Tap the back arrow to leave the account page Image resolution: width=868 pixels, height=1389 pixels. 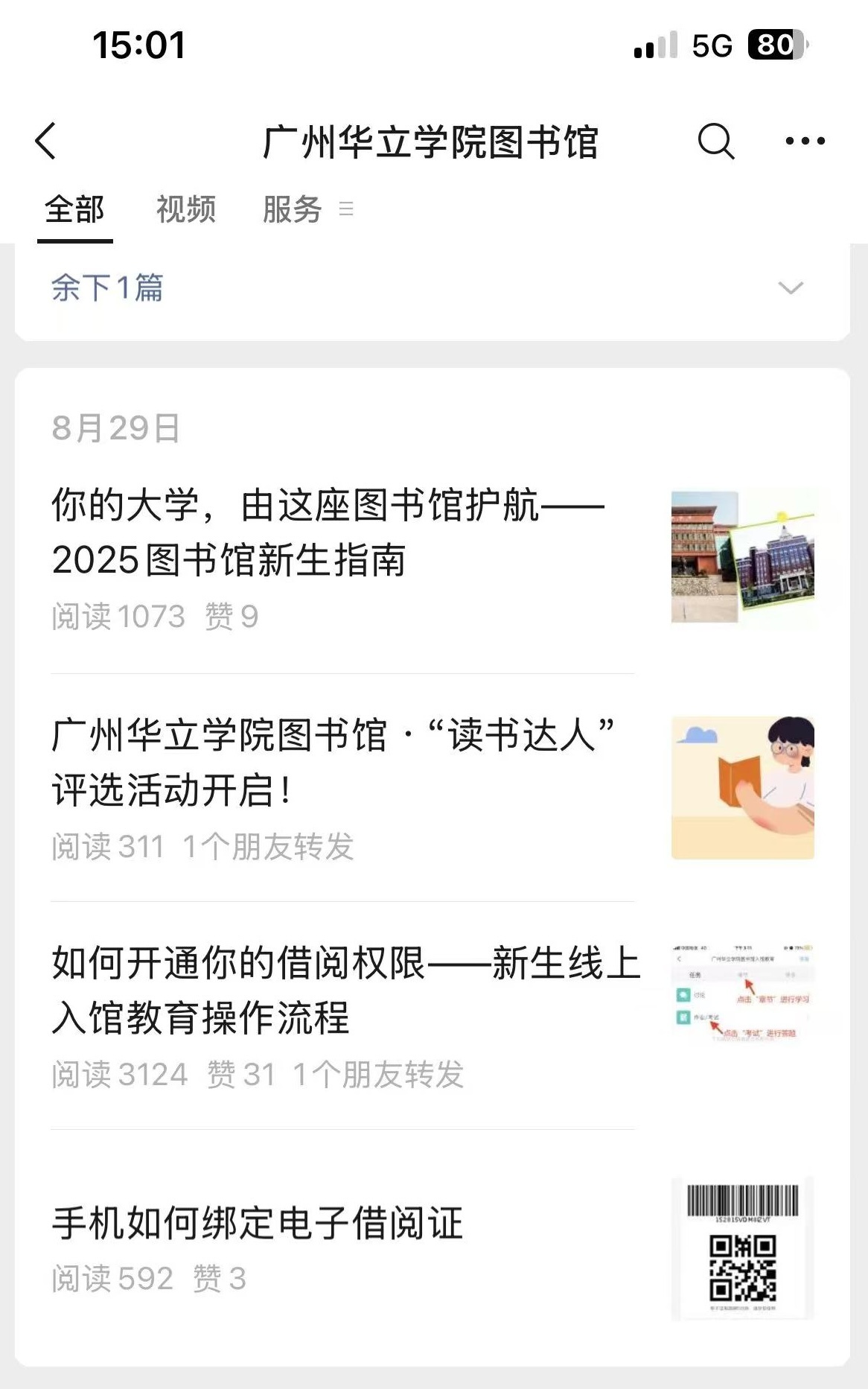pos(46,140)
